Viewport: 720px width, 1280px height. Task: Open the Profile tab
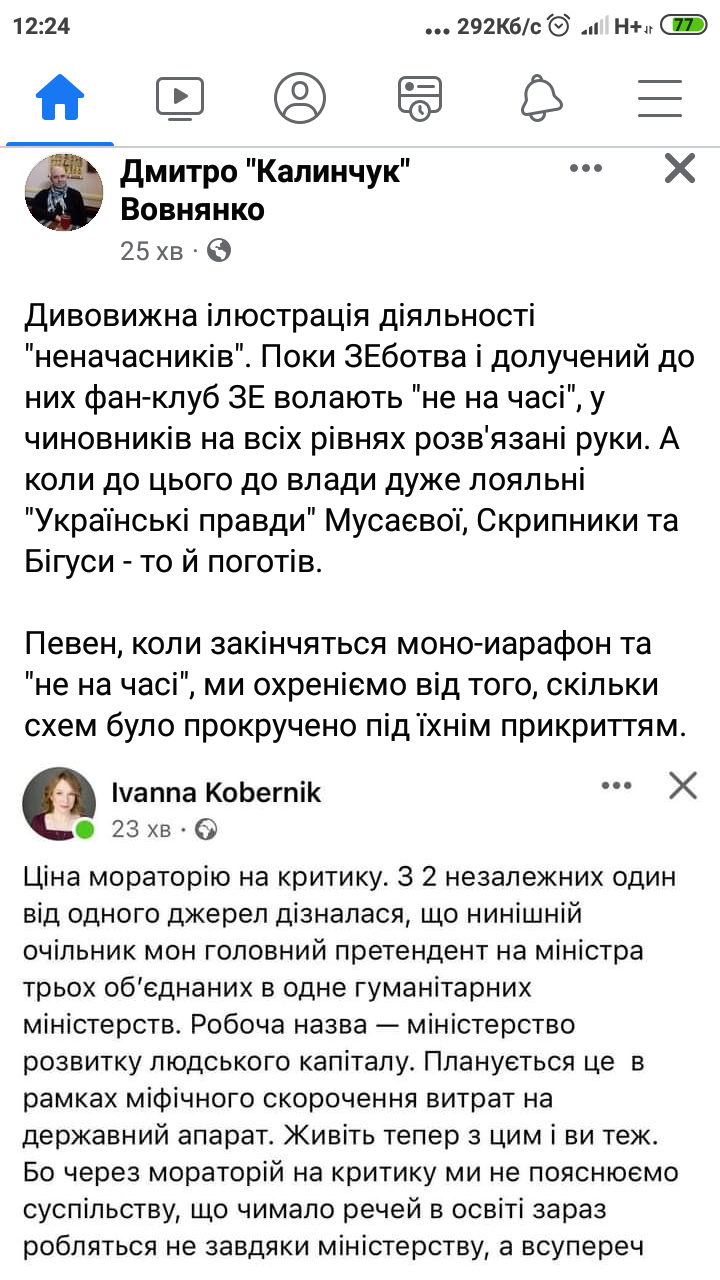pyautogui.click(x=300, y=98)
